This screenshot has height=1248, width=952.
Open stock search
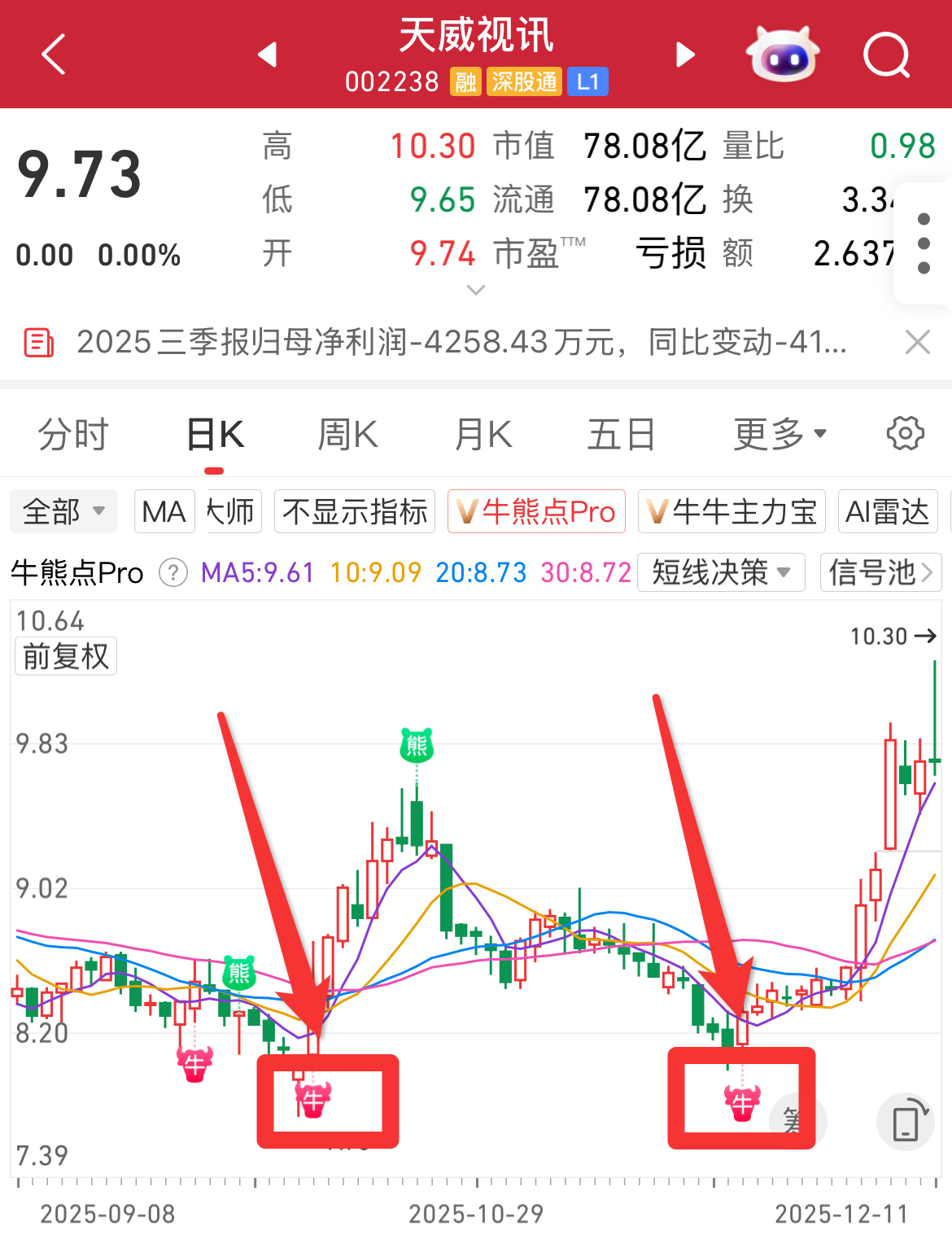(x=886, y=55)
